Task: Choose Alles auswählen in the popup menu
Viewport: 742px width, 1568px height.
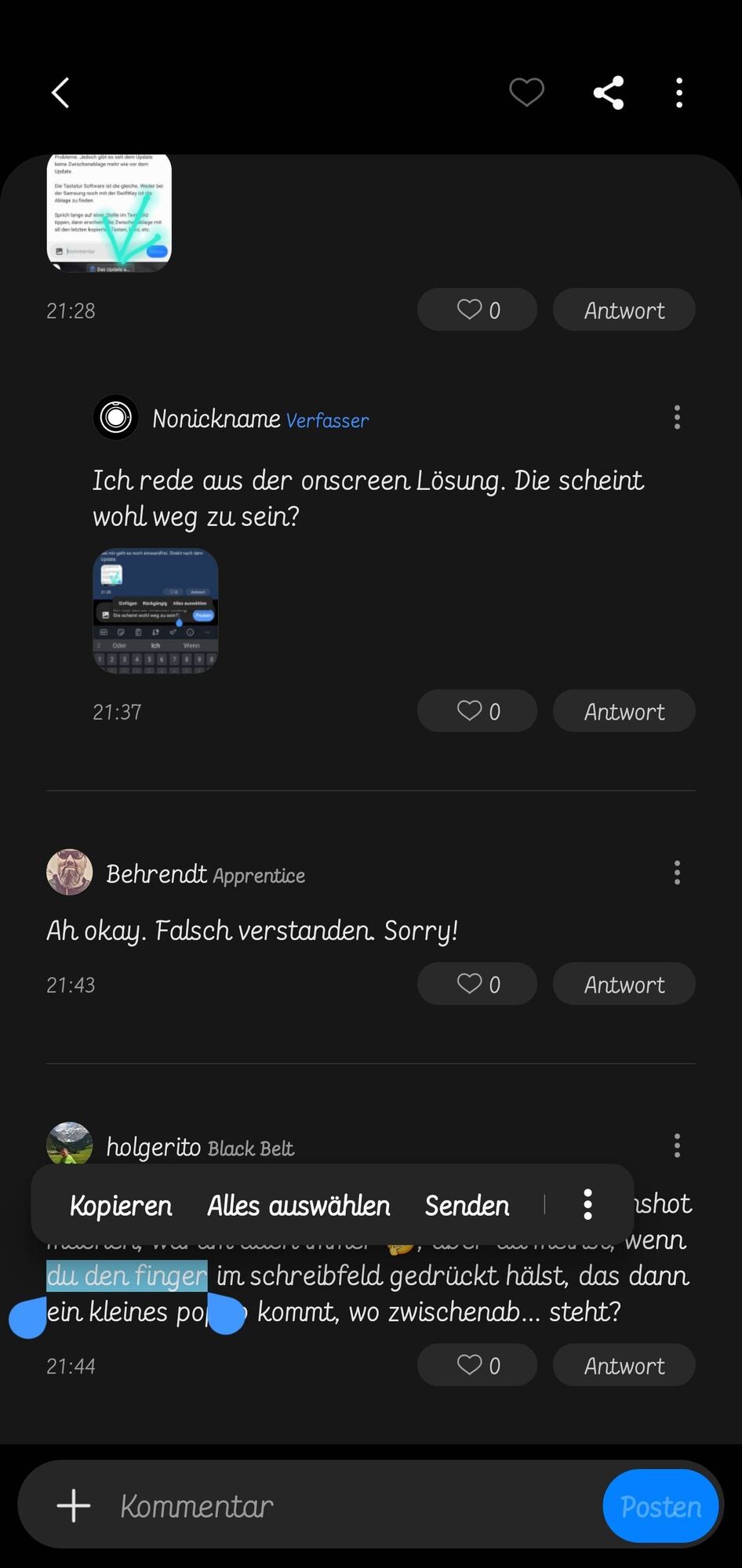Action: click(x=299, y=1205)
